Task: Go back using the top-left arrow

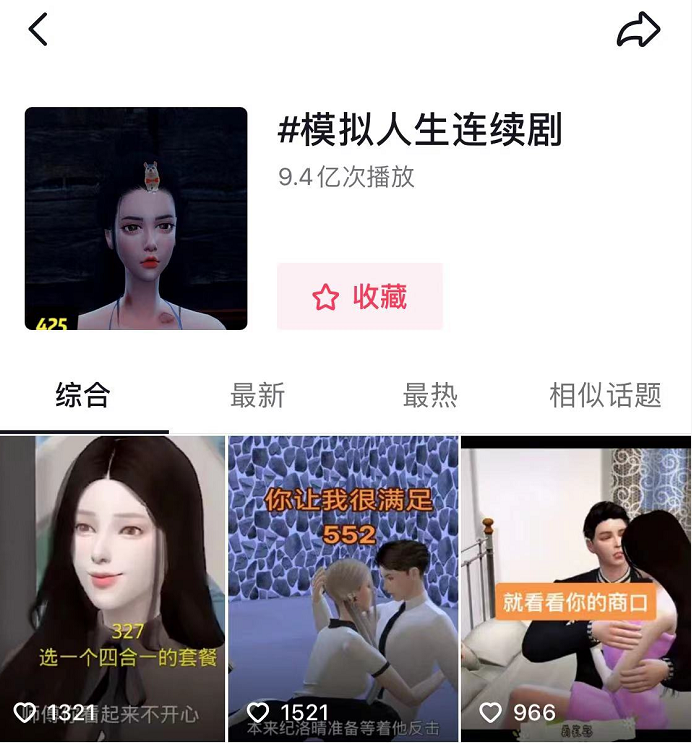Action: click(38, 30)
